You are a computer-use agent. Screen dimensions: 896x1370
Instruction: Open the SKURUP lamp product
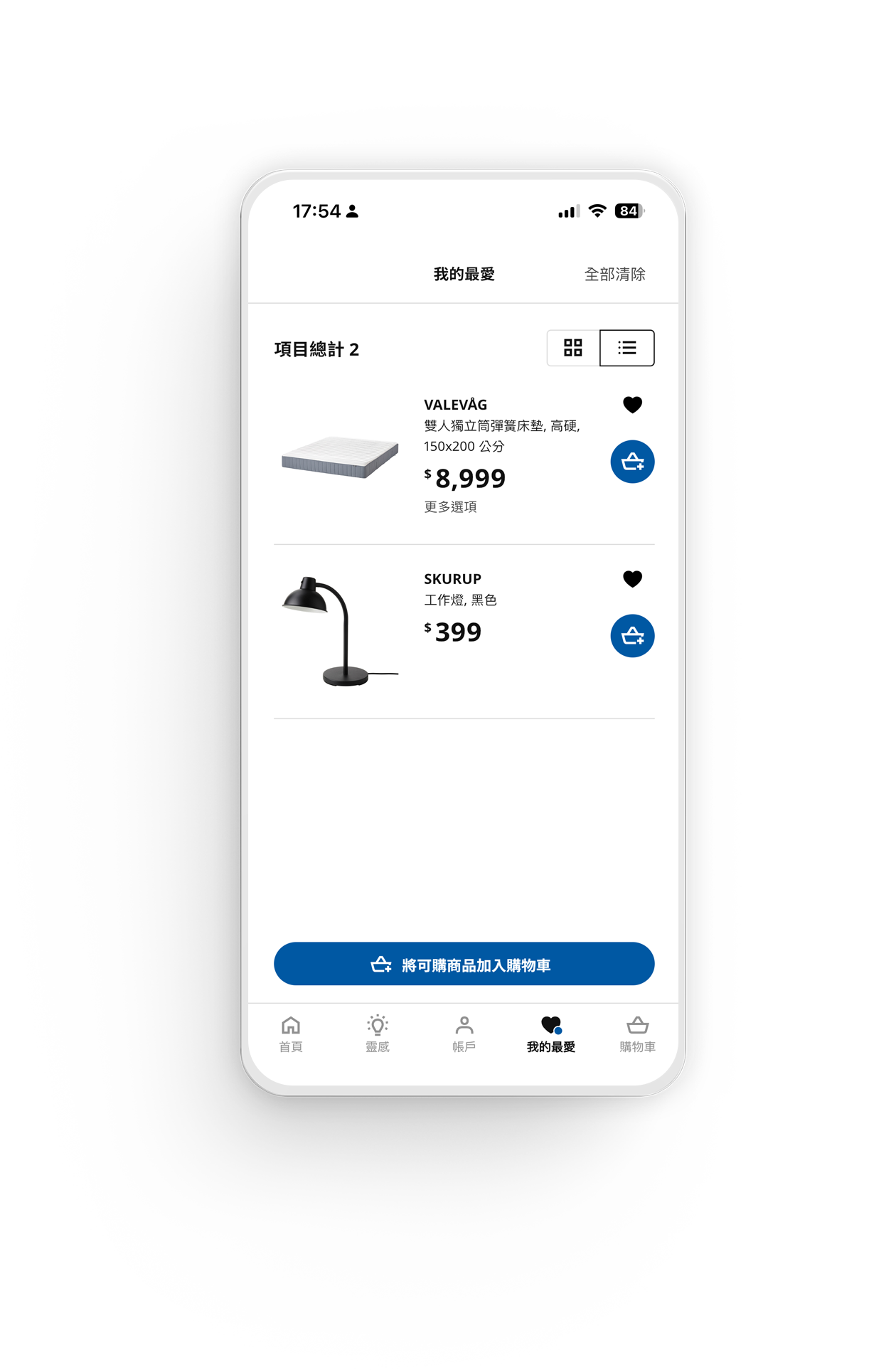(x=341, y=631)
